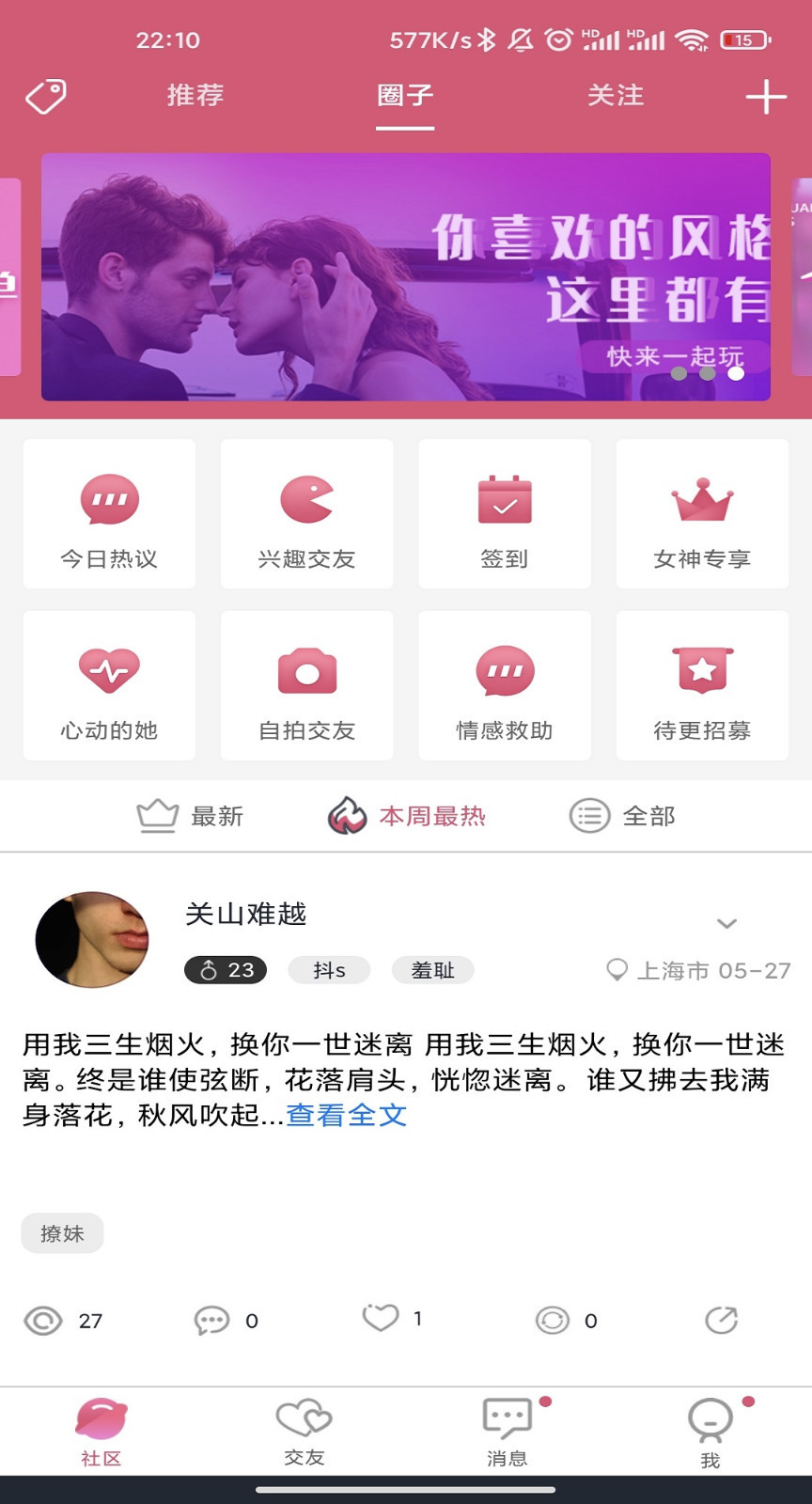Switch to the 关注 tab

[616, 95]
